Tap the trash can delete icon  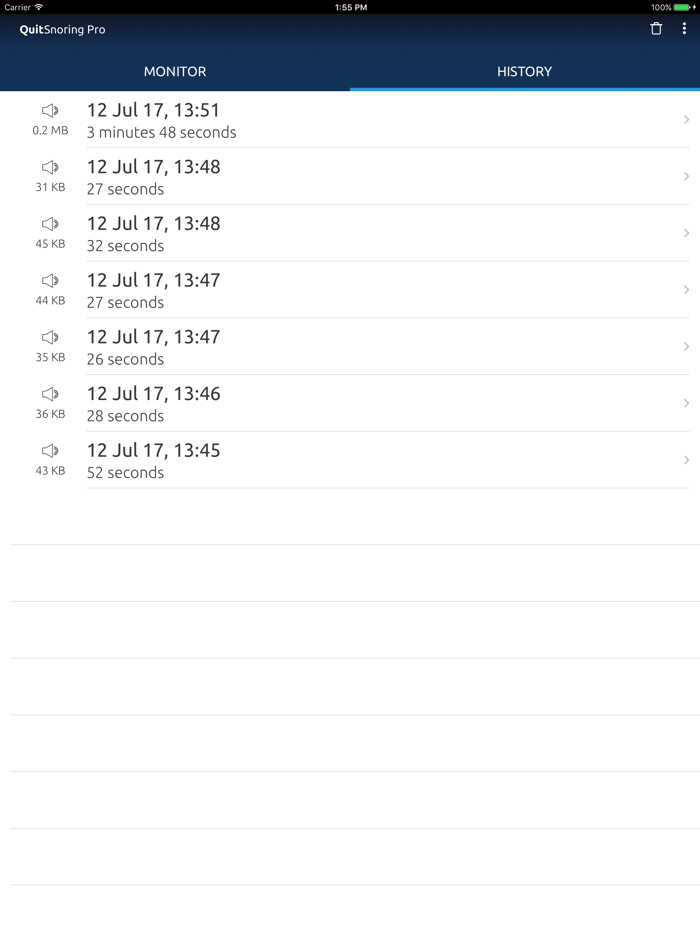pos(656,29)
